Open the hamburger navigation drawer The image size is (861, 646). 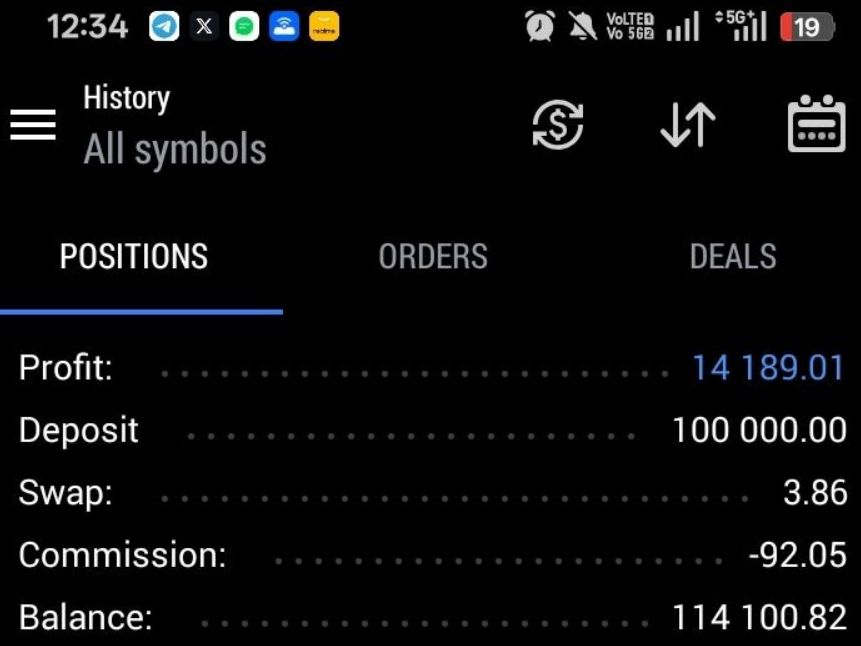coord(33,125)
